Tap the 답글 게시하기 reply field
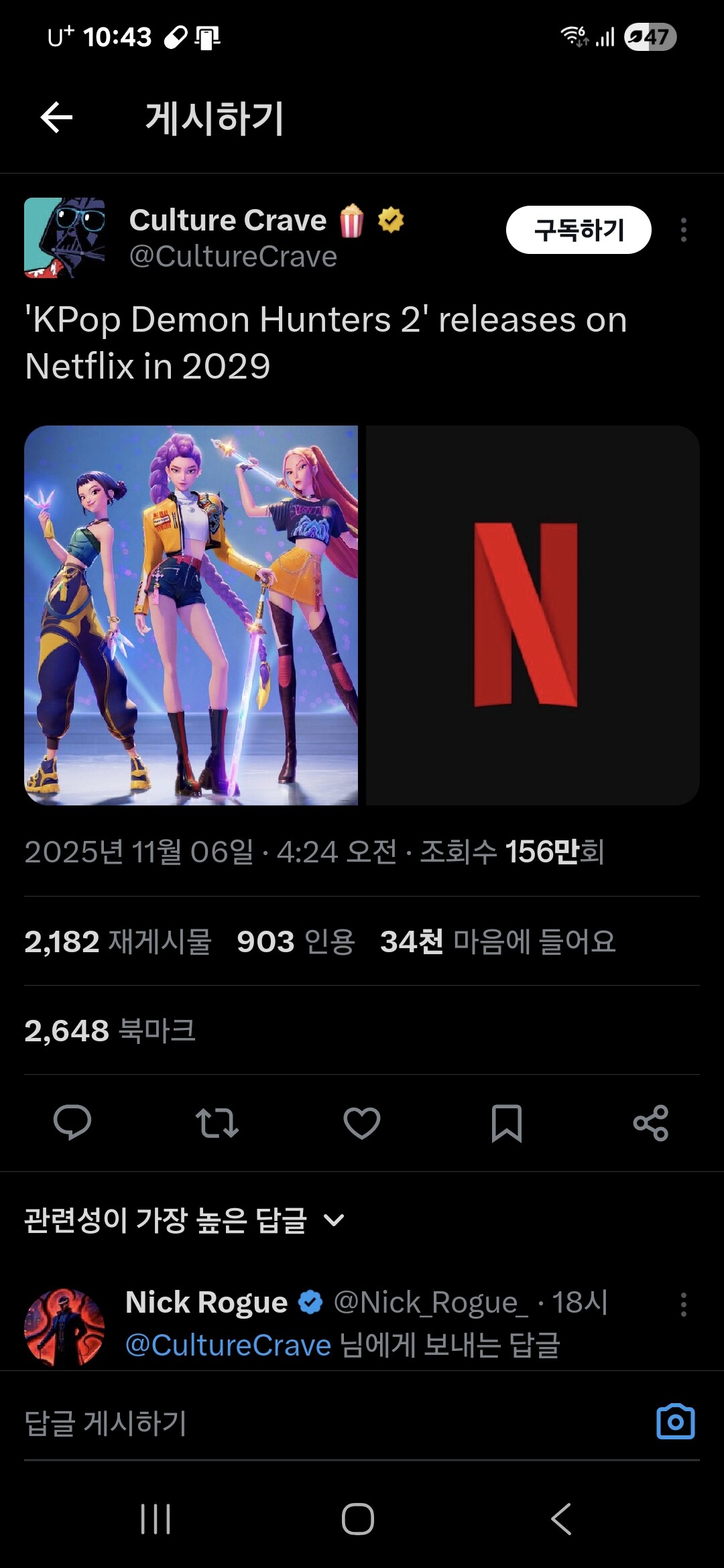Viewport: 724px width, 1568px height. (322, 1423)
